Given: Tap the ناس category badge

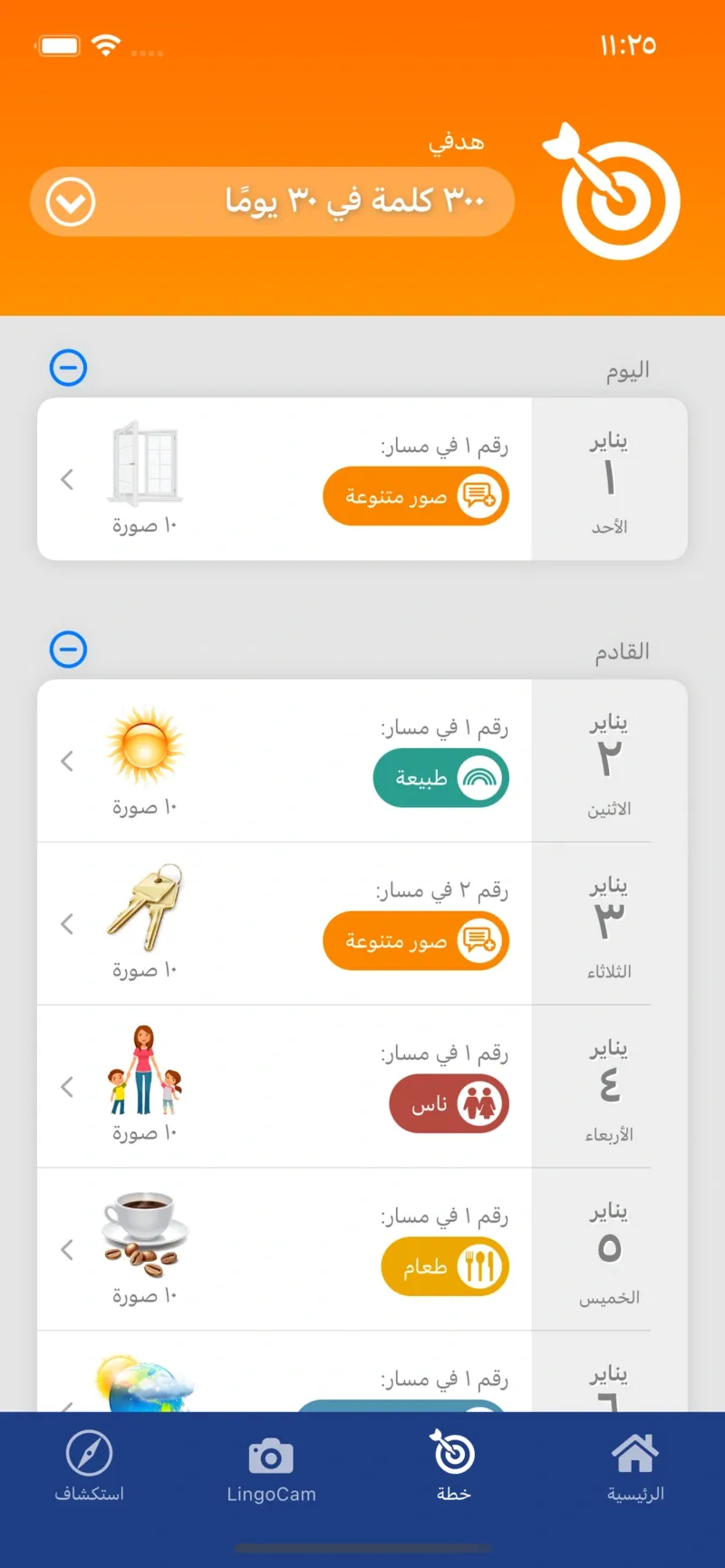Looking at the screenshot, I should 449,1102.
